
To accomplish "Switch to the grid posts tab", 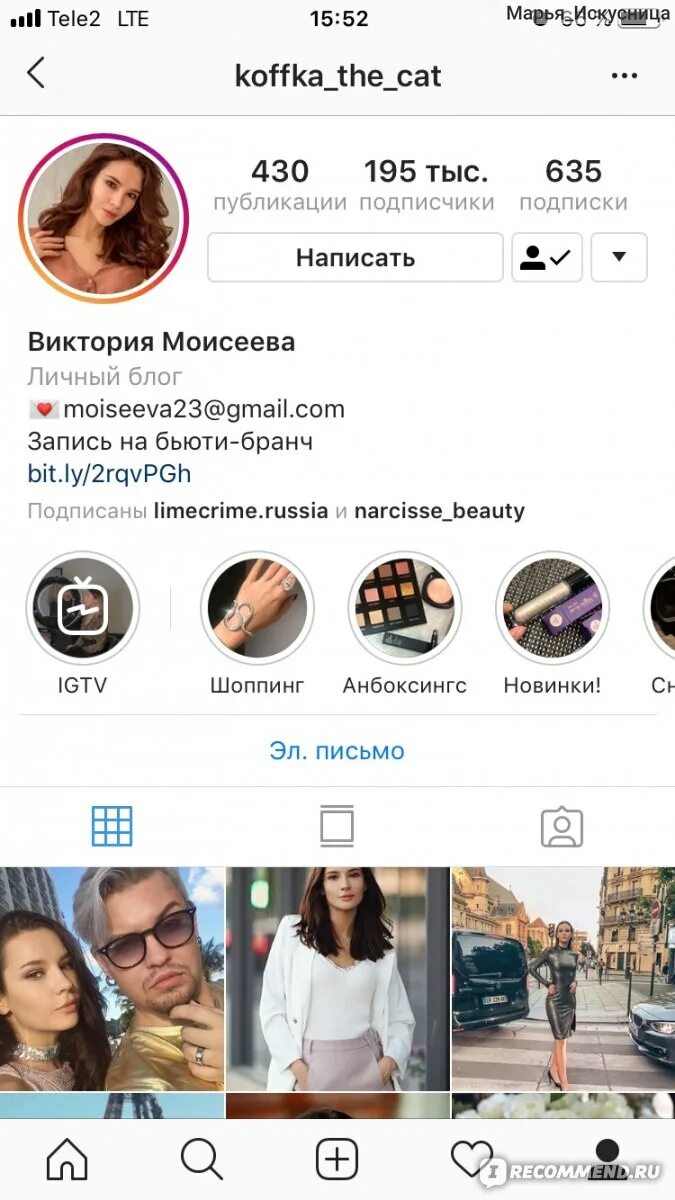I will [112, 827].
